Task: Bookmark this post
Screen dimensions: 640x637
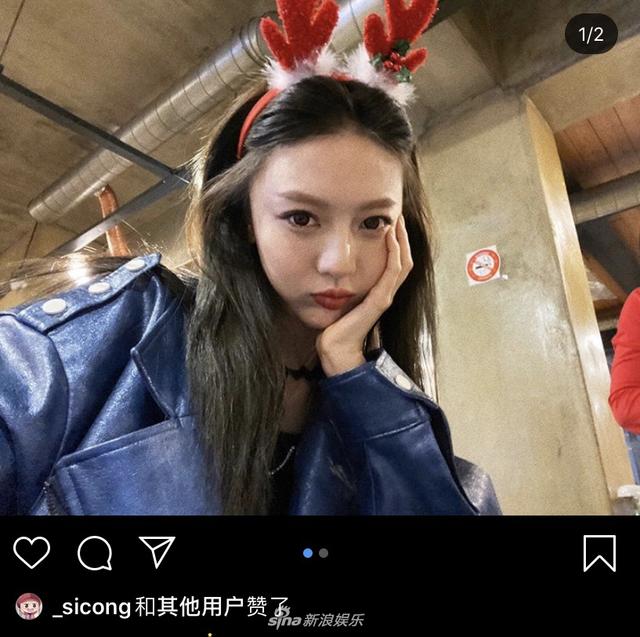Action: (599, 552)
